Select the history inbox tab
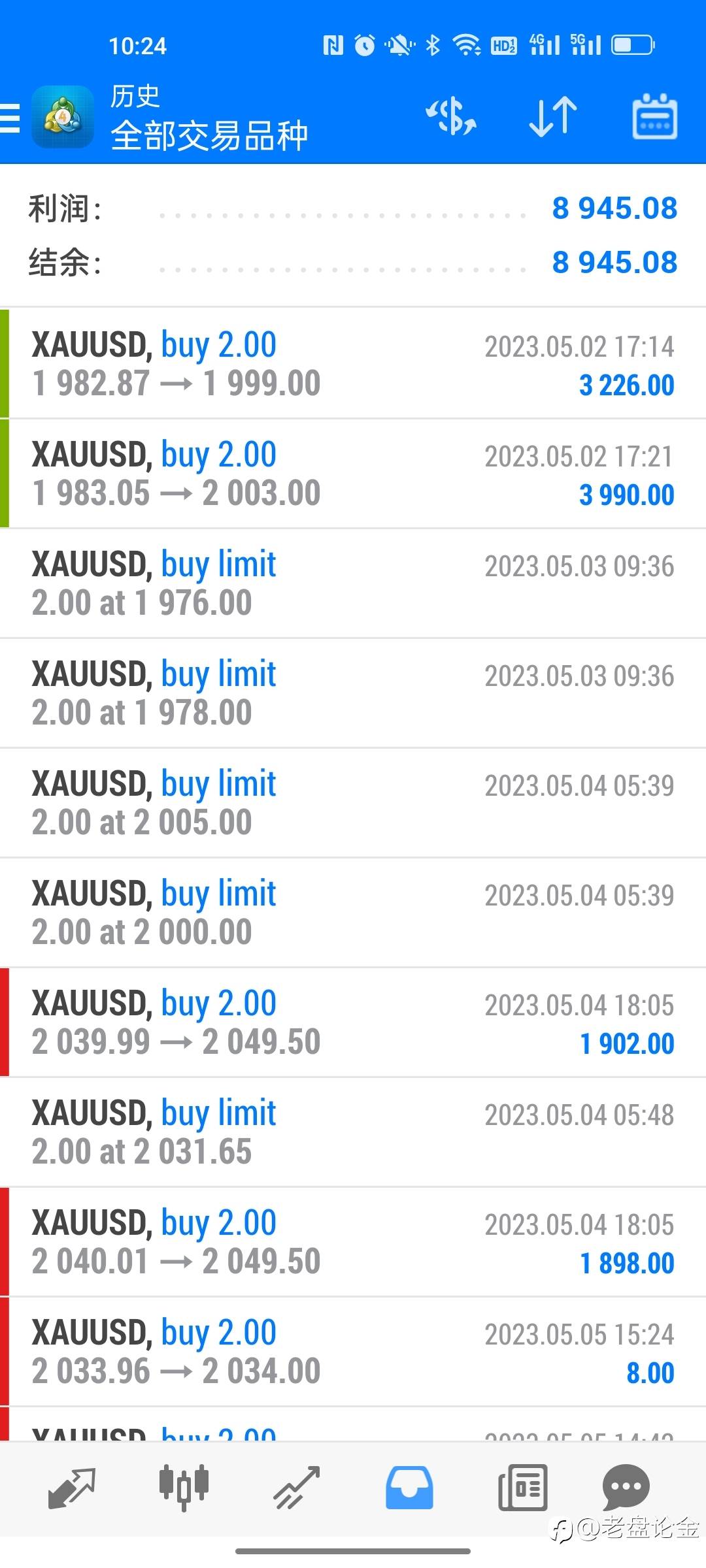The height and width of the screenshot is (1568, 706). click(409, 1488)
